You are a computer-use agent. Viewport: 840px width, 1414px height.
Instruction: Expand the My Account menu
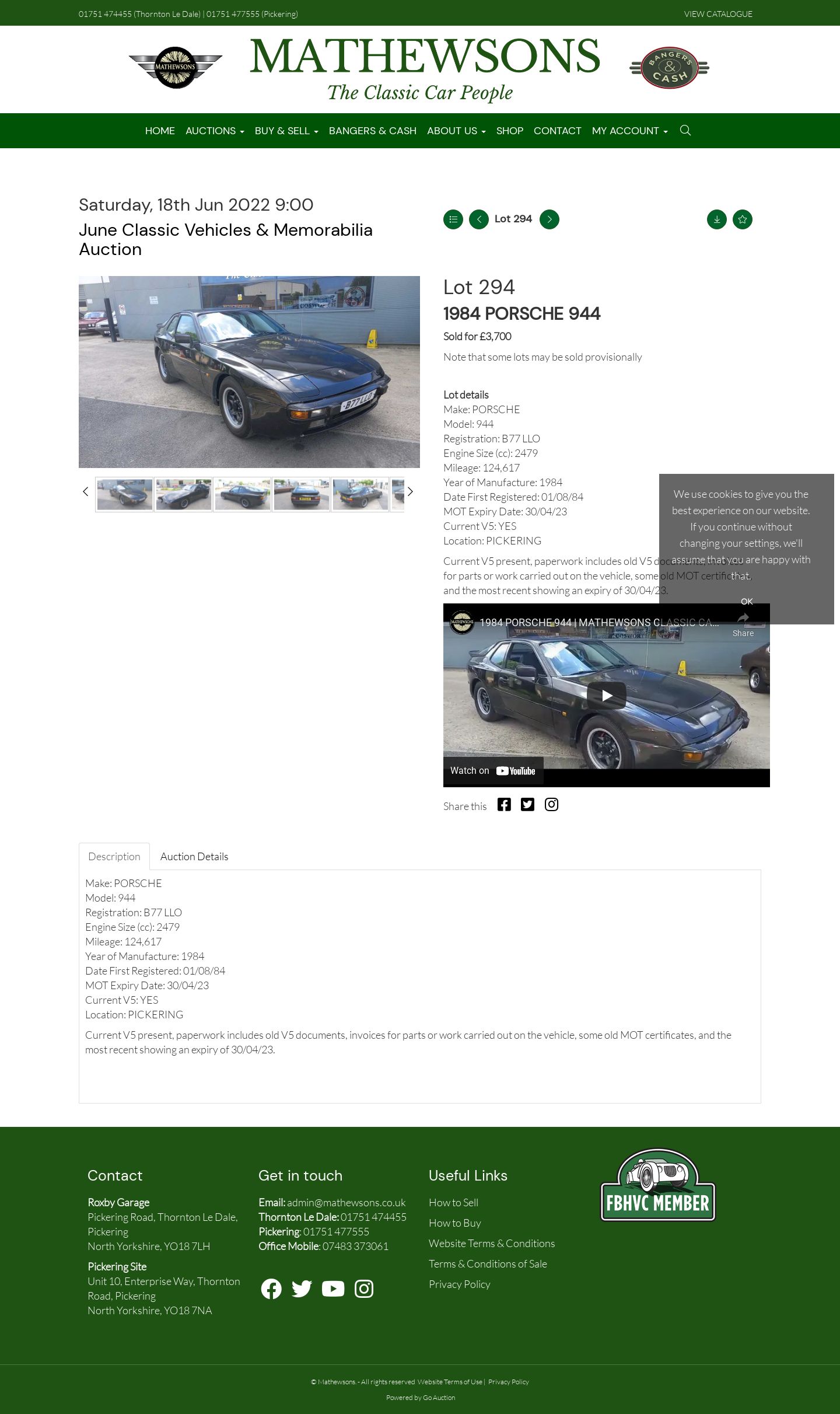[x=630, y=131]
